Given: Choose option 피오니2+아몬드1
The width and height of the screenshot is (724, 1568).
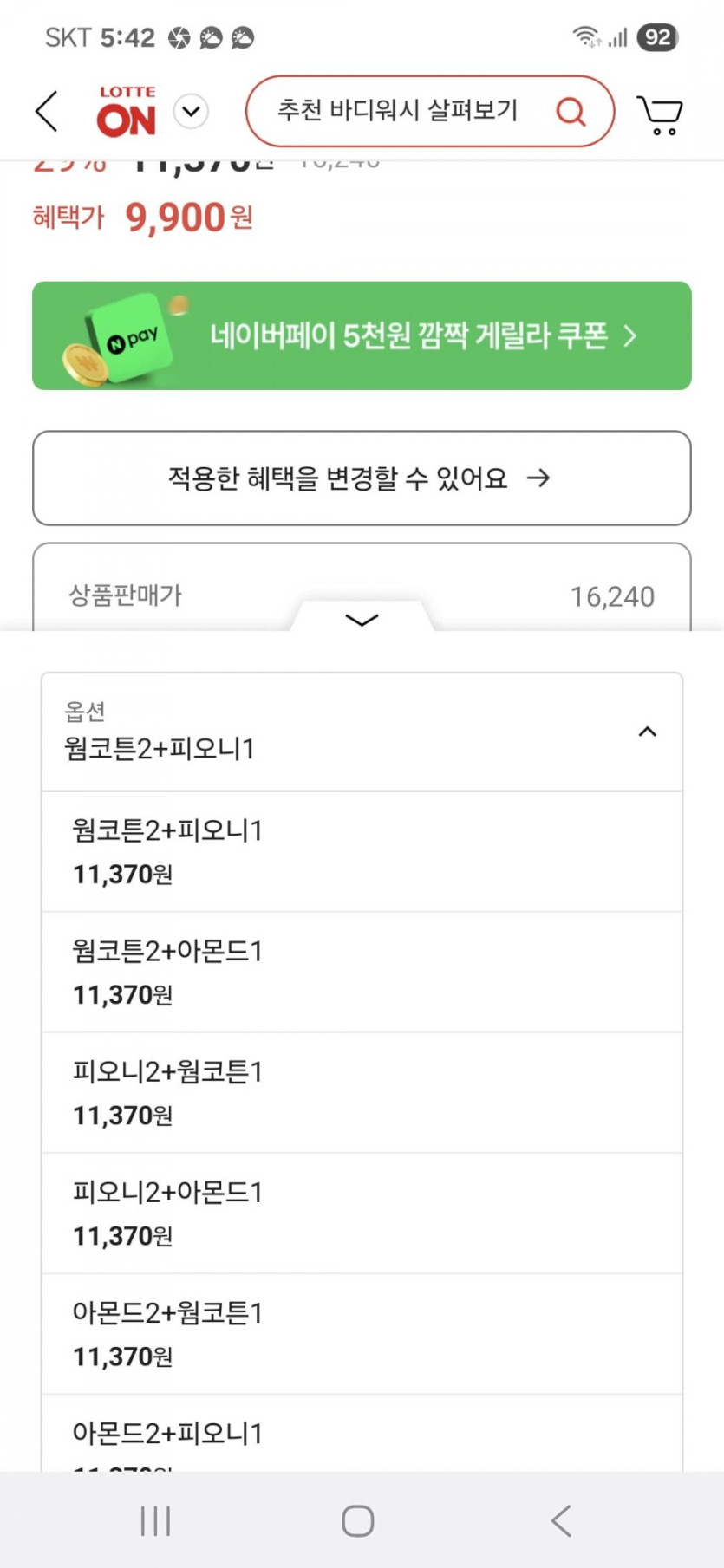Looking at the screenshot, I should [x=362, y=1213].
